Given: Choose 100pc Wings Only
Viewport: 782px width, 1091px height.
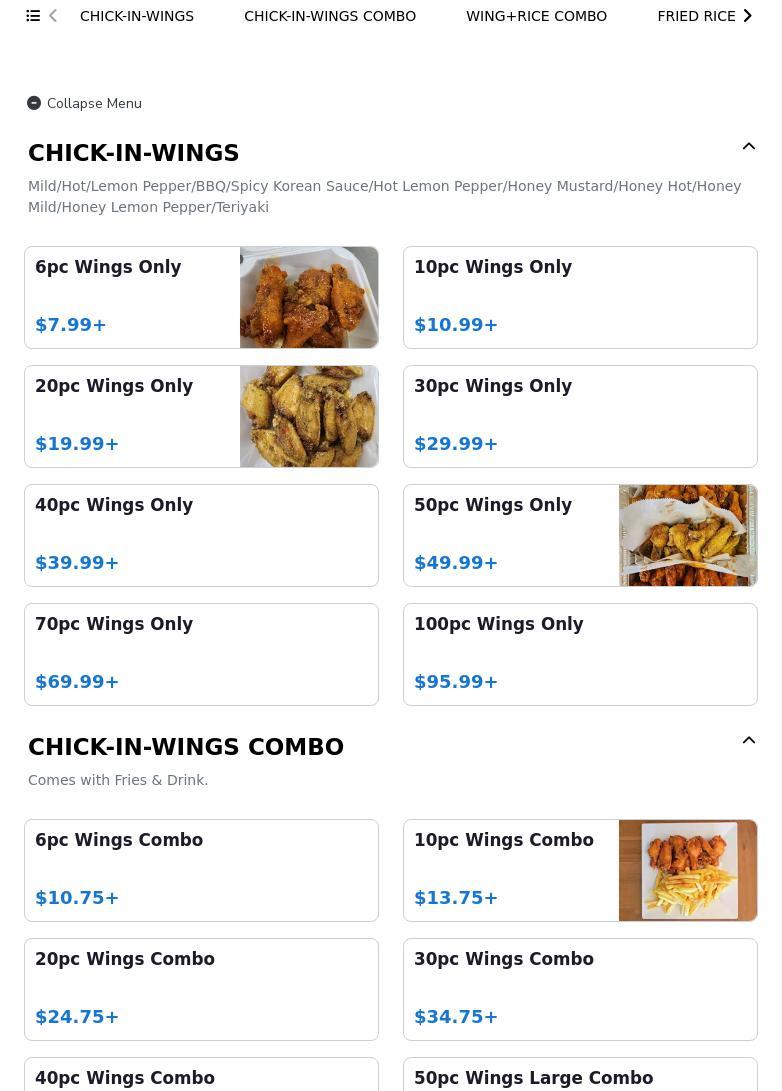Looking at the screenshot, I should [580, 654].
